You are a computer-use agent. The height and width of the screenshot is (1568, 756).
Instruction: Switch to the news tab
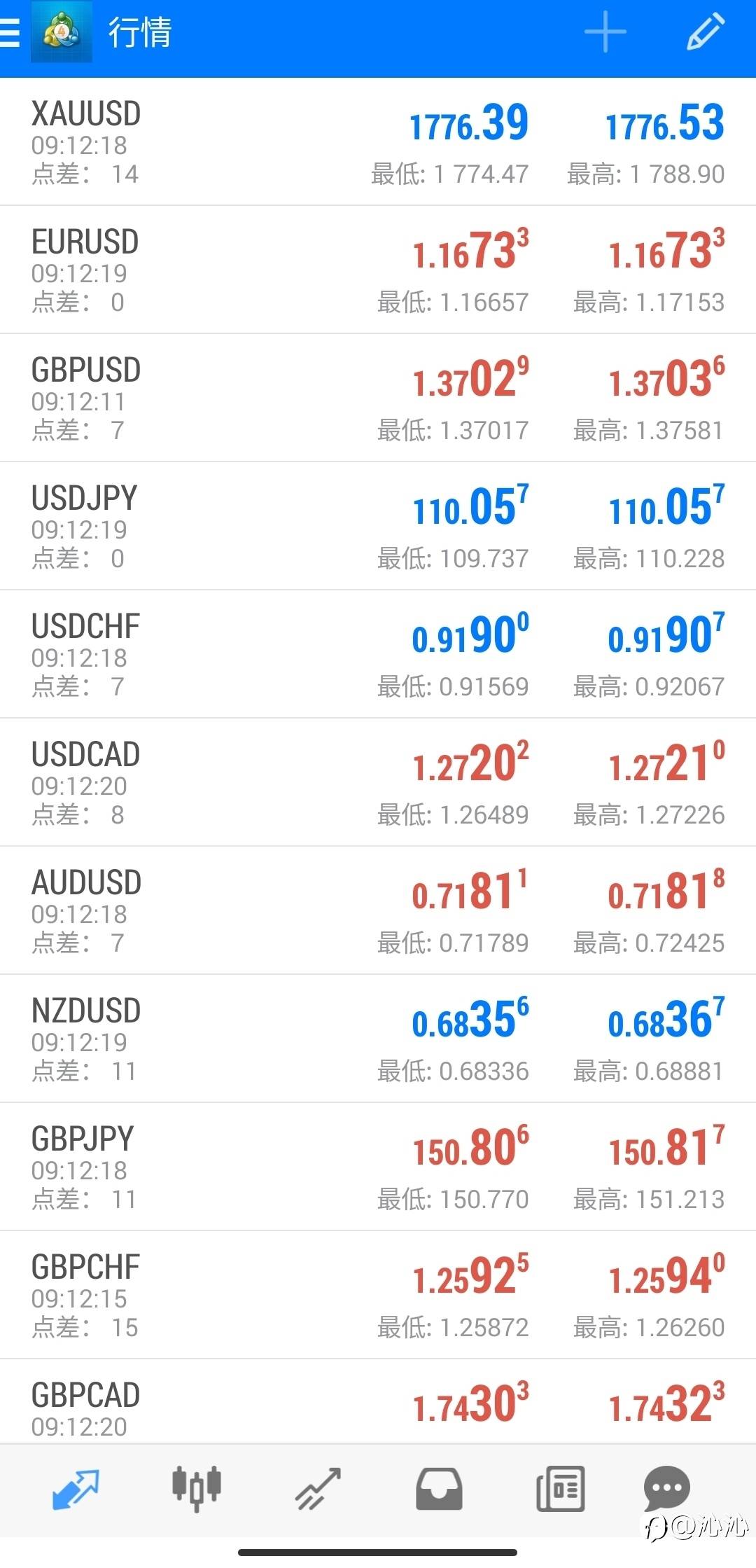560,1488
